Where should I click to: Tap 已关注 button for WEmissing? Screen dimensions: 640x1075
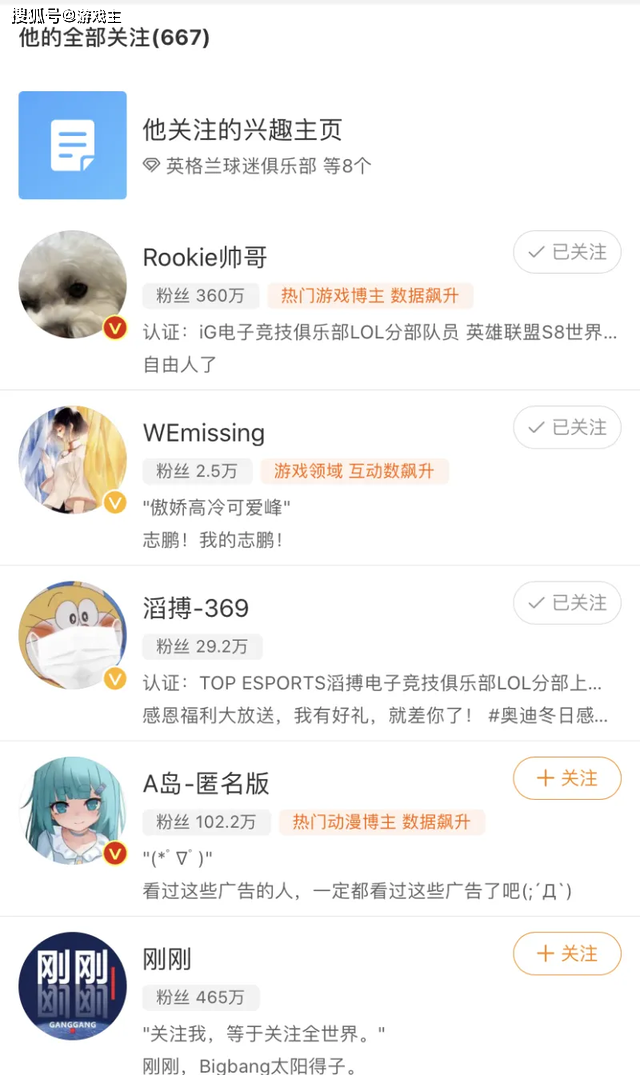pos(567,427)
